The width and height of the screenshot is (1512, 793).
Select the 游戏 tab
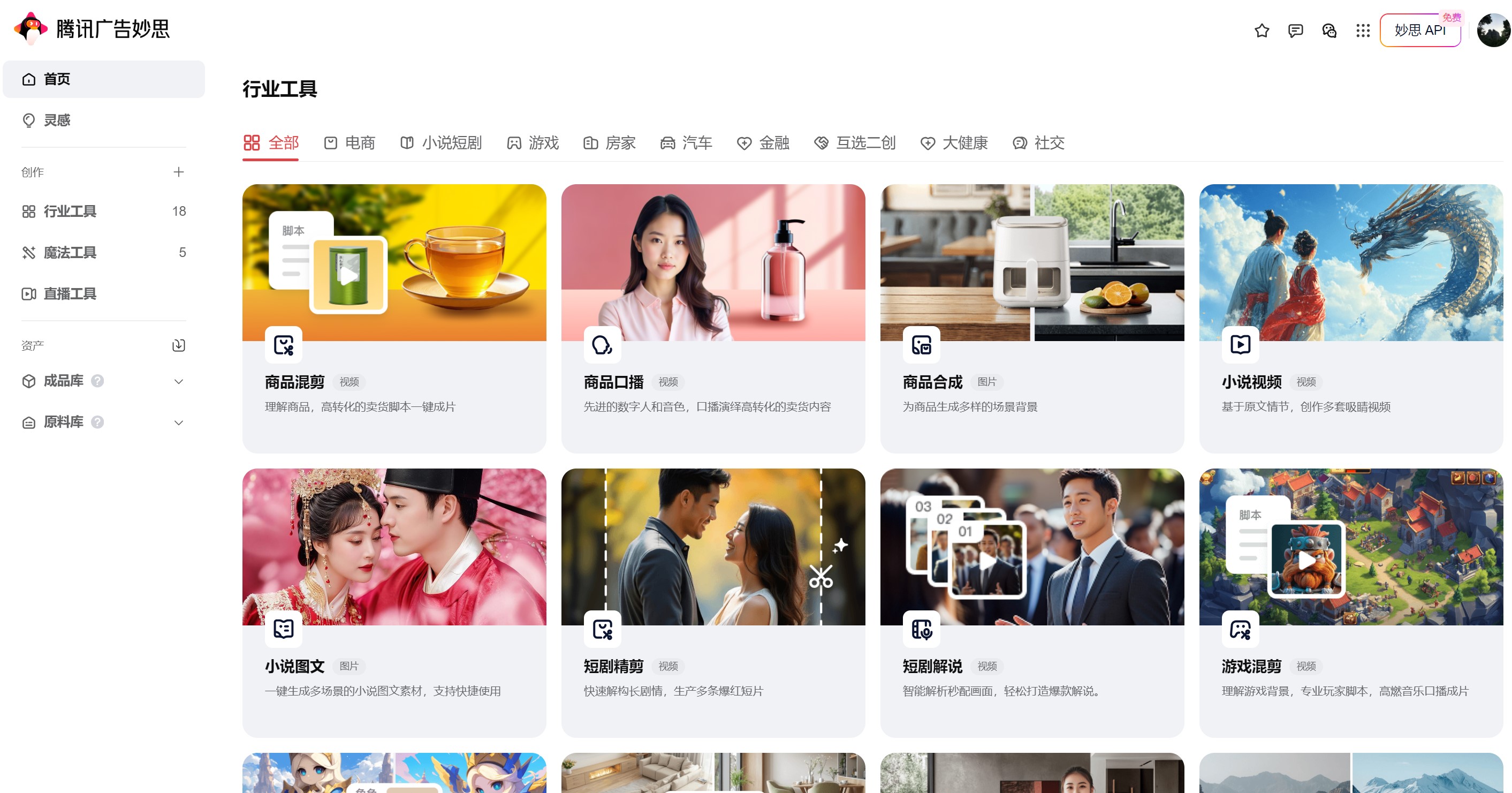pos(533,143)
